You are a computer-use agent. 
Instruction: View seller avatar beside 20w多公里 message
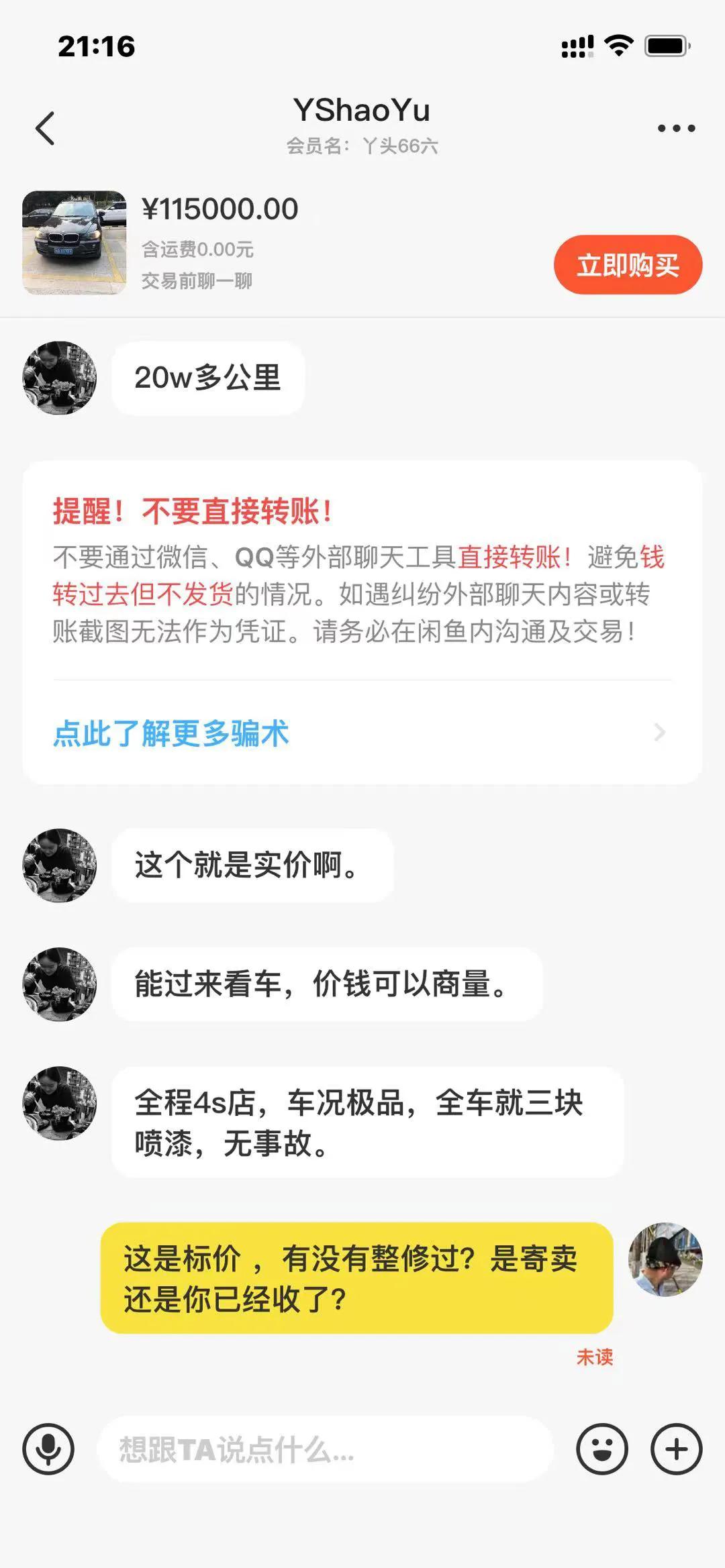[x=60, y=378]
